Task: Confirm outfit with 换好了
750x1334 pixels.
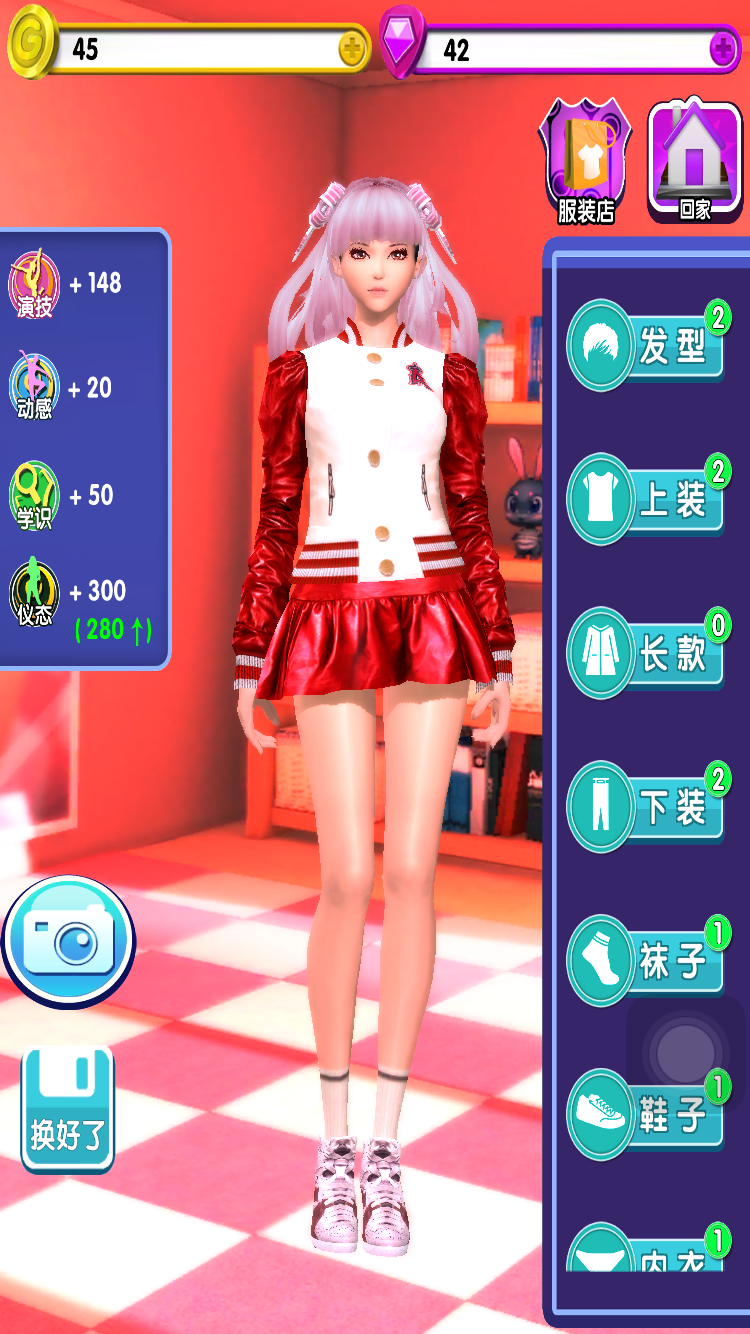Action: (68, 1110)
